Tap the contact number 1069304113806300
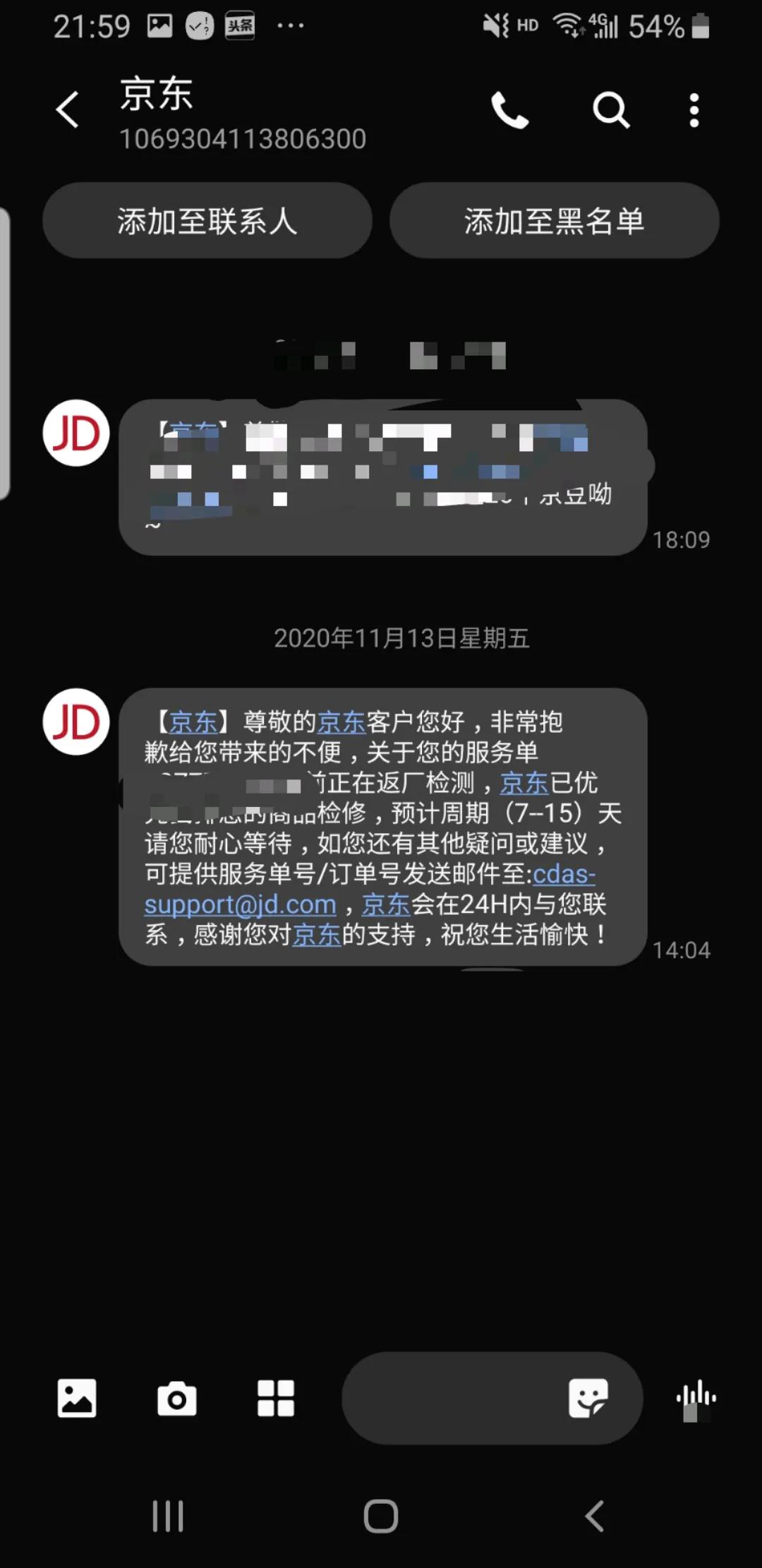 click(243, 138)
